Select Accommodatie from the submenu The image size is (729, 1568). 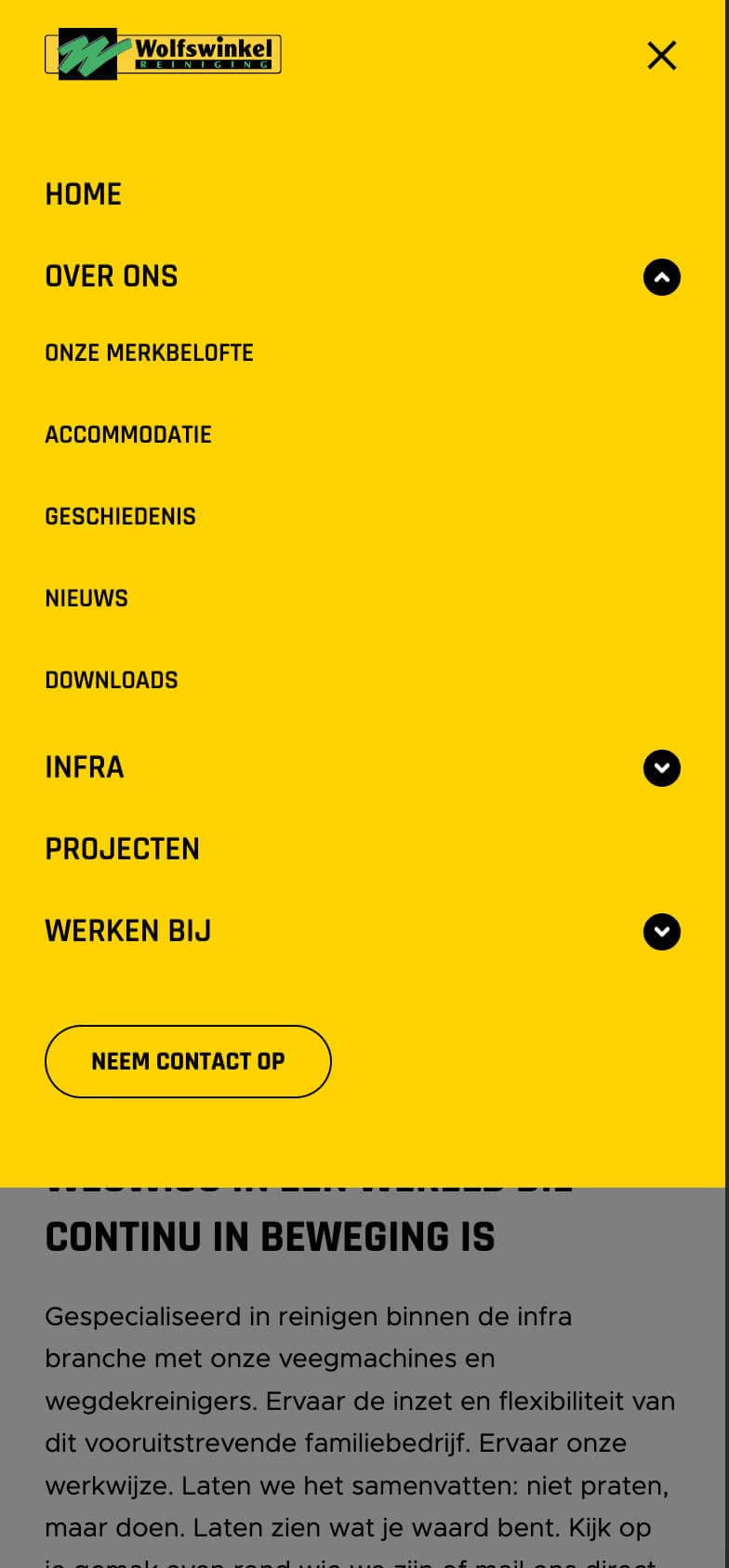pyautogui.click(x=128, y=435)
